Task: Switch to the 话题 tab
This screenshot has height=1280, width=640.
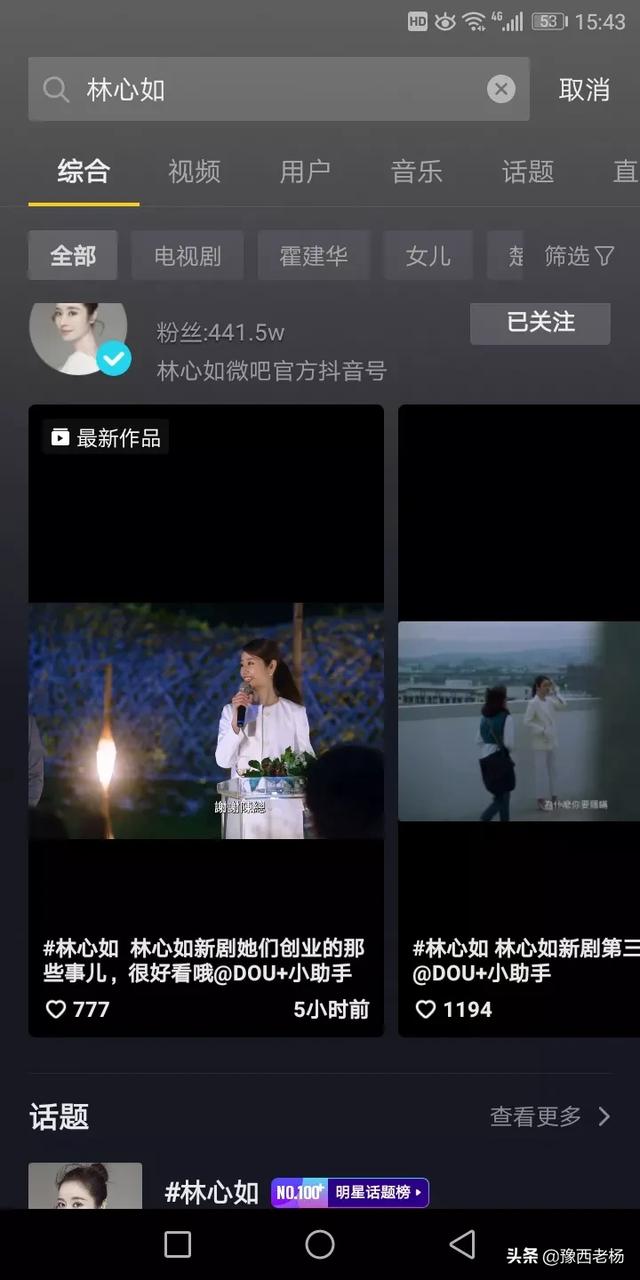Action: click(527, 171)
